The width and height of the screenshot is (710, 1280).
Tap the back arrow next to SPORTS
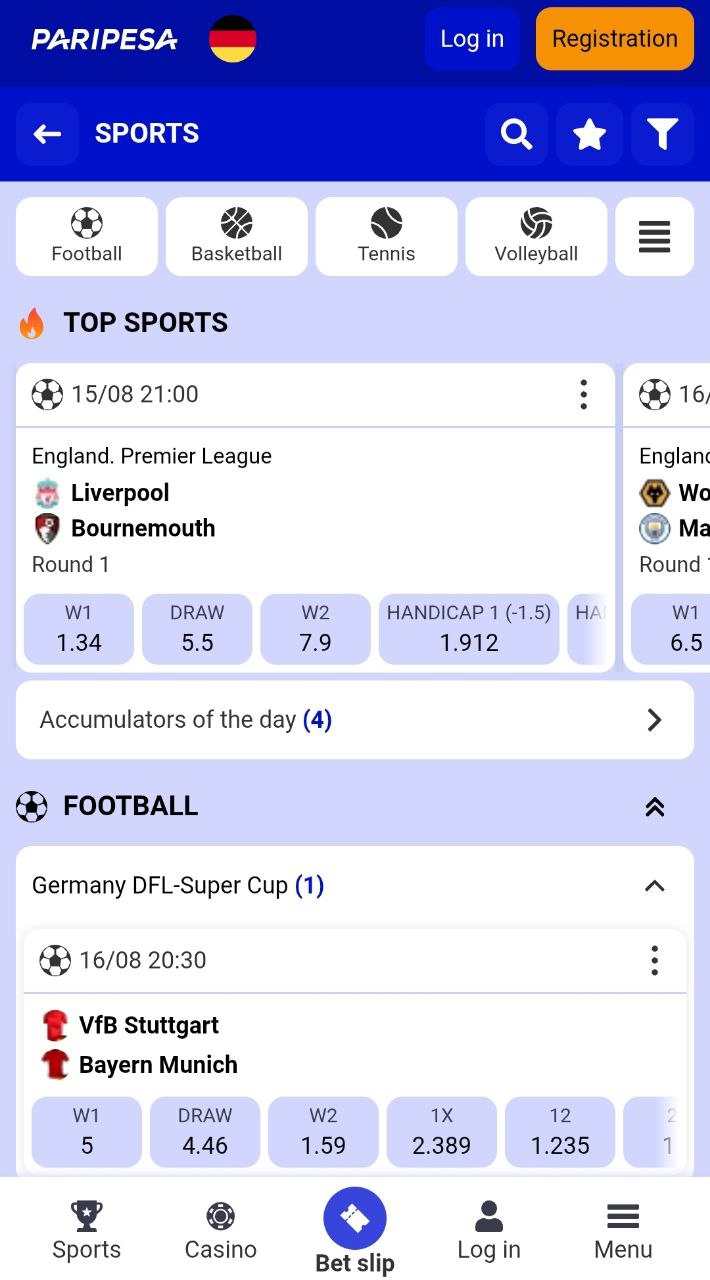[47, 134]
